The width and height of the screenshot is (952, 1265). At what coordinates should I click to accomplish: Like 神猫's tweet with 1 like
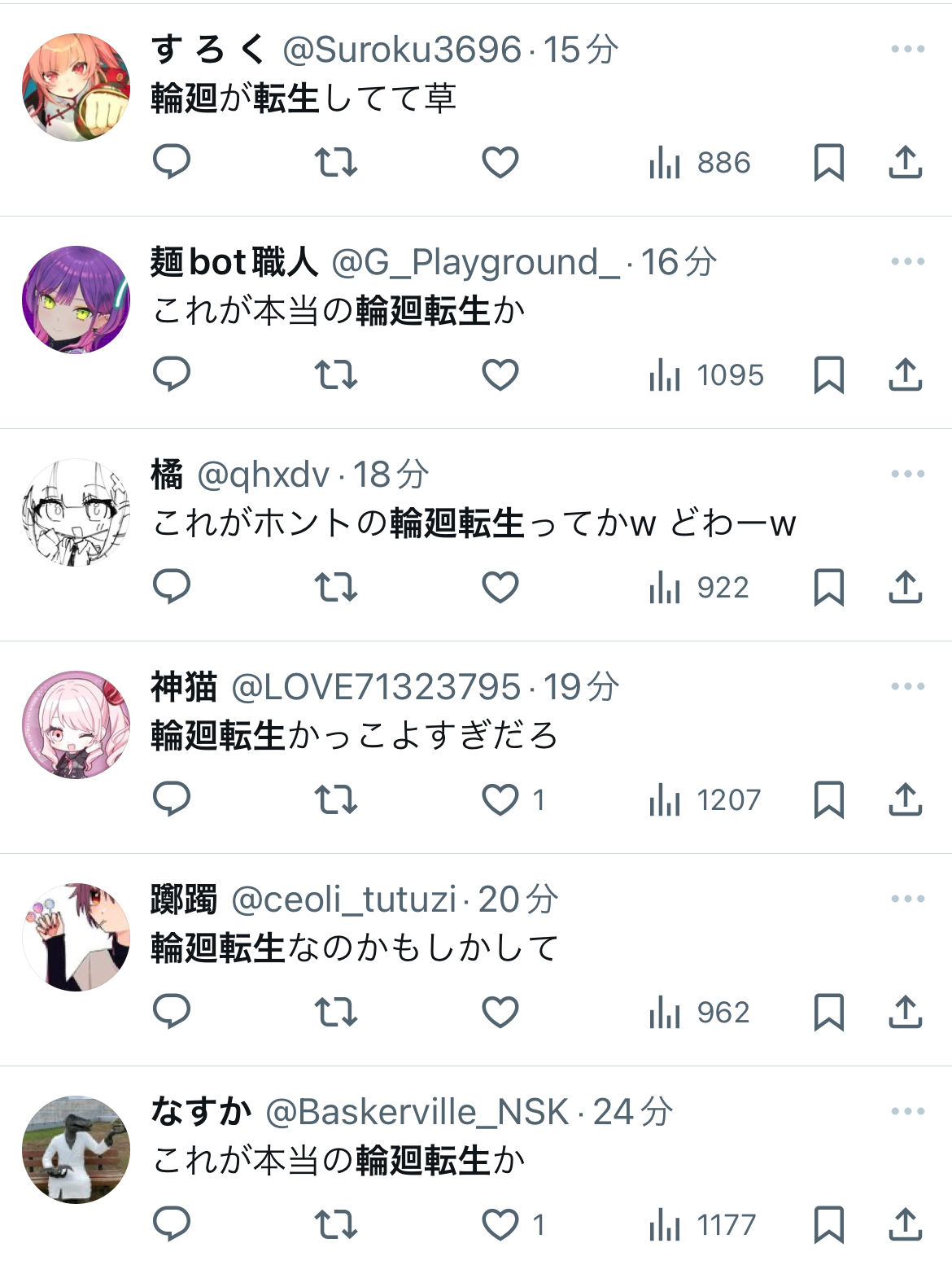(x=500, y=799)
